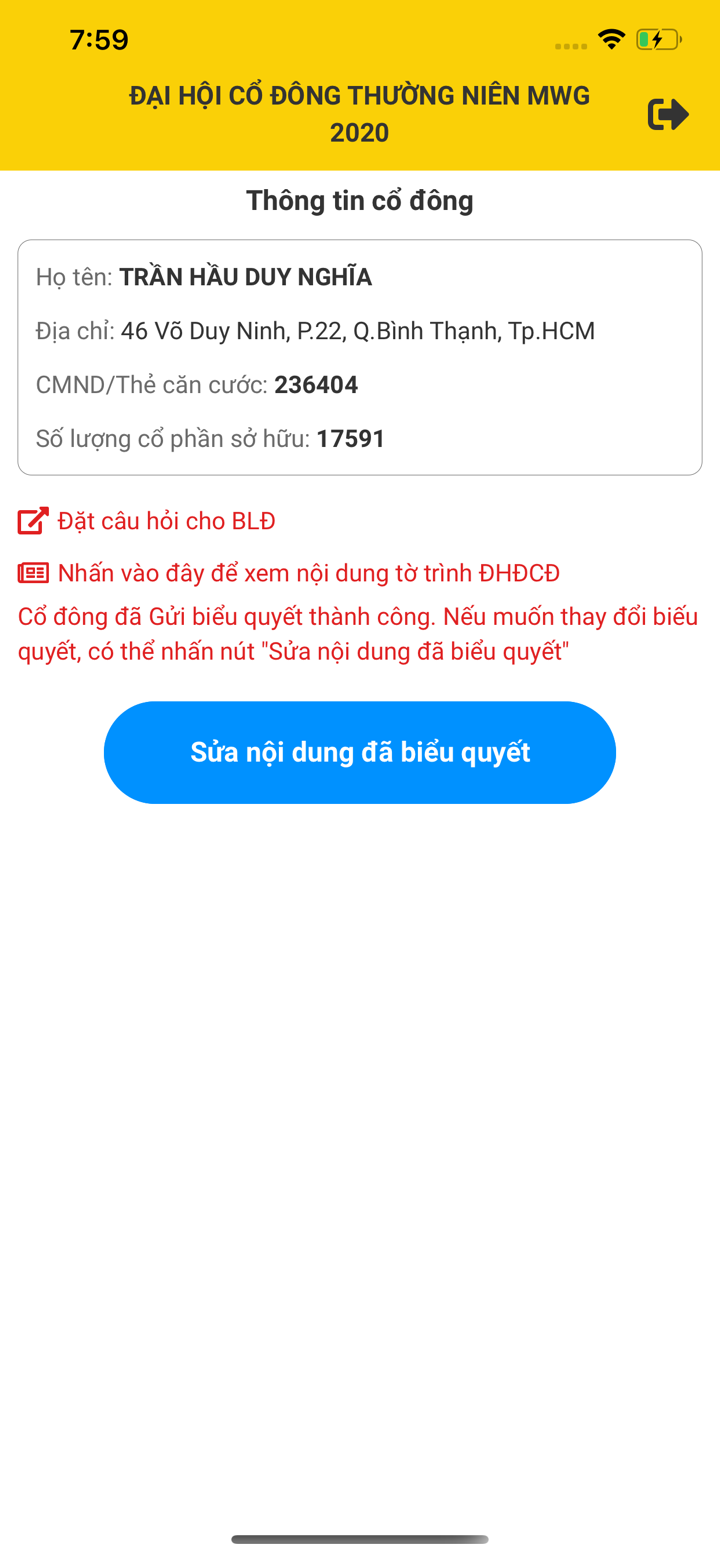Tap the share count value 17591
The height and width of the screenshot is (1558, 720).
(352, 438)
